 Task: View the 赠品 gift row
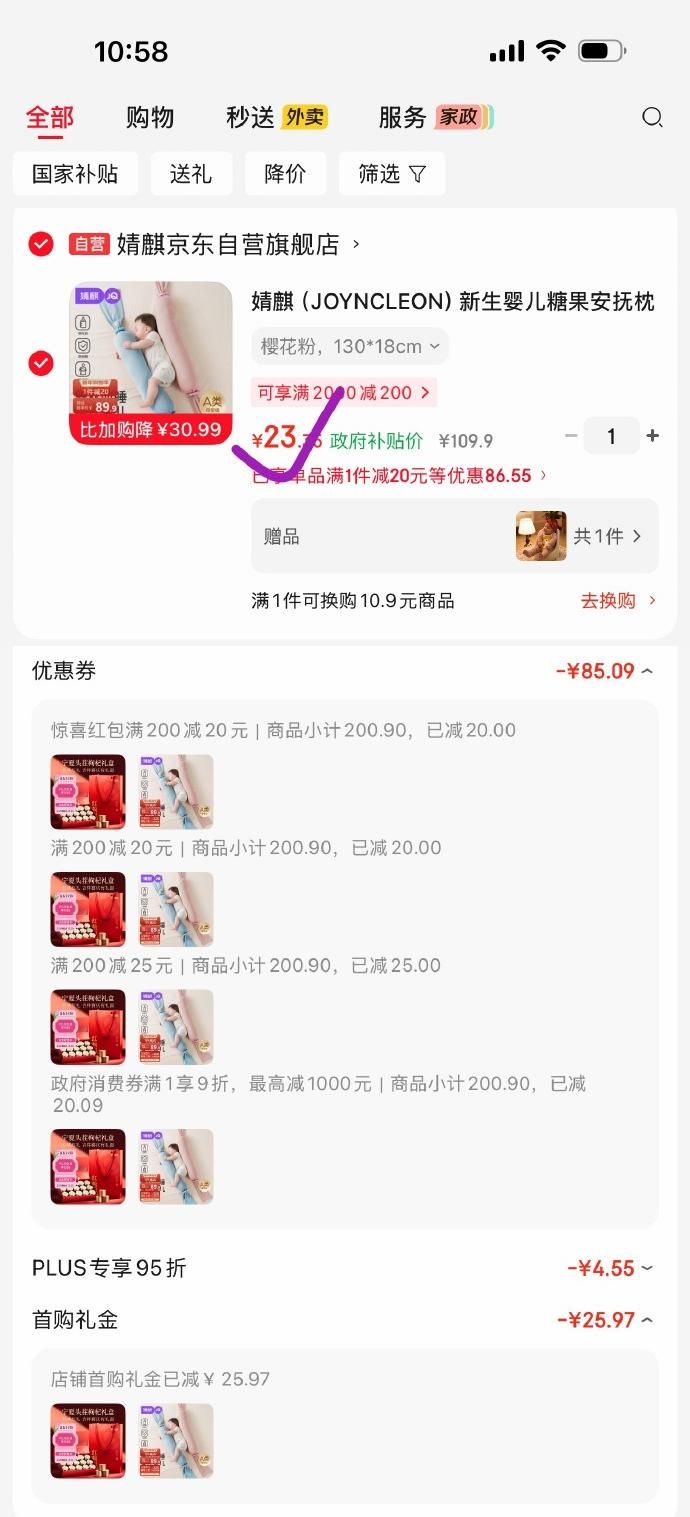(454, 536)
